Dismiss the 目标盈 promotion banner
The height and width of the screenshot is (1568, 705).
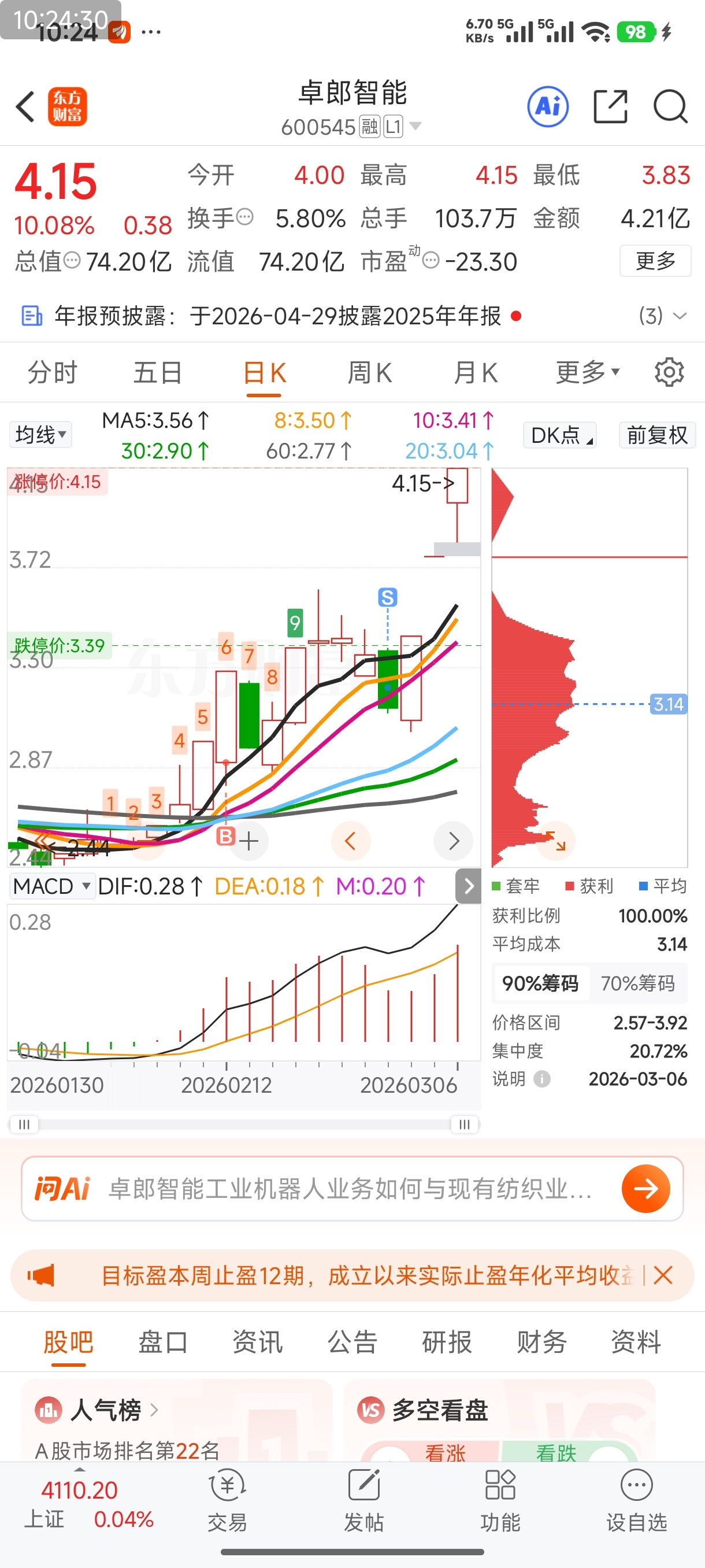click(662, 1275)
